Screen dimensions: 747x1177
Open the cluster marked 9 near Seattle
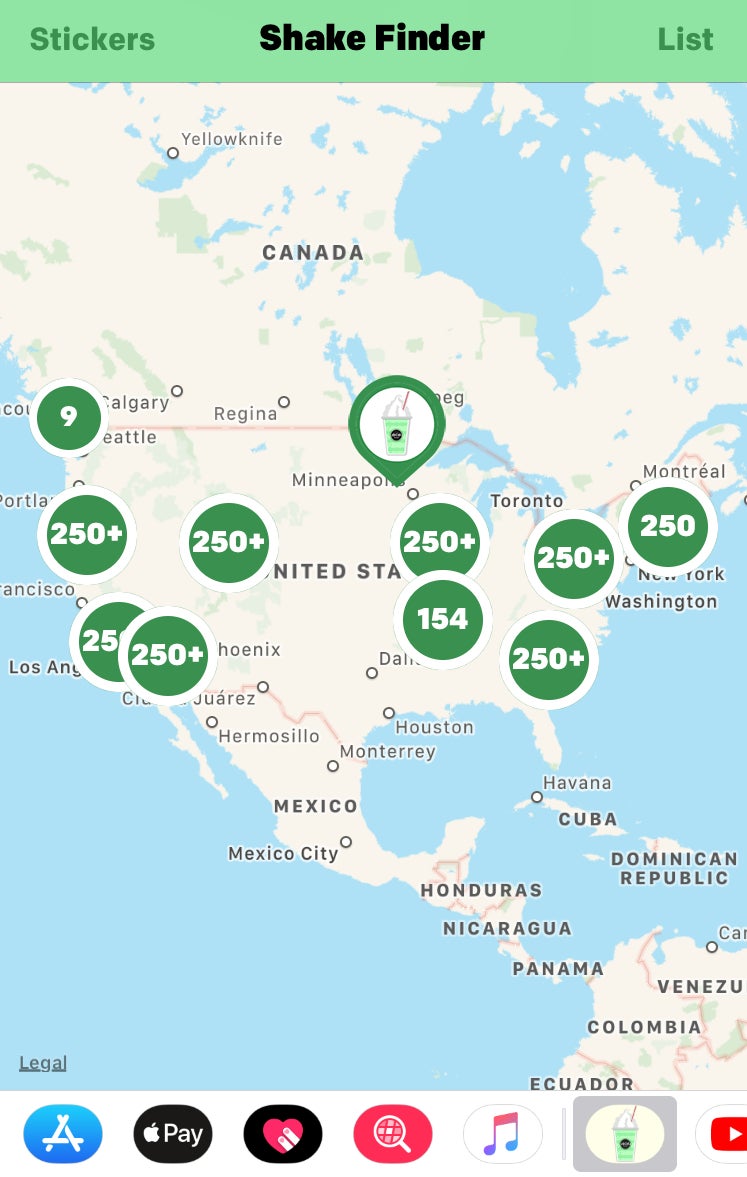68,417
